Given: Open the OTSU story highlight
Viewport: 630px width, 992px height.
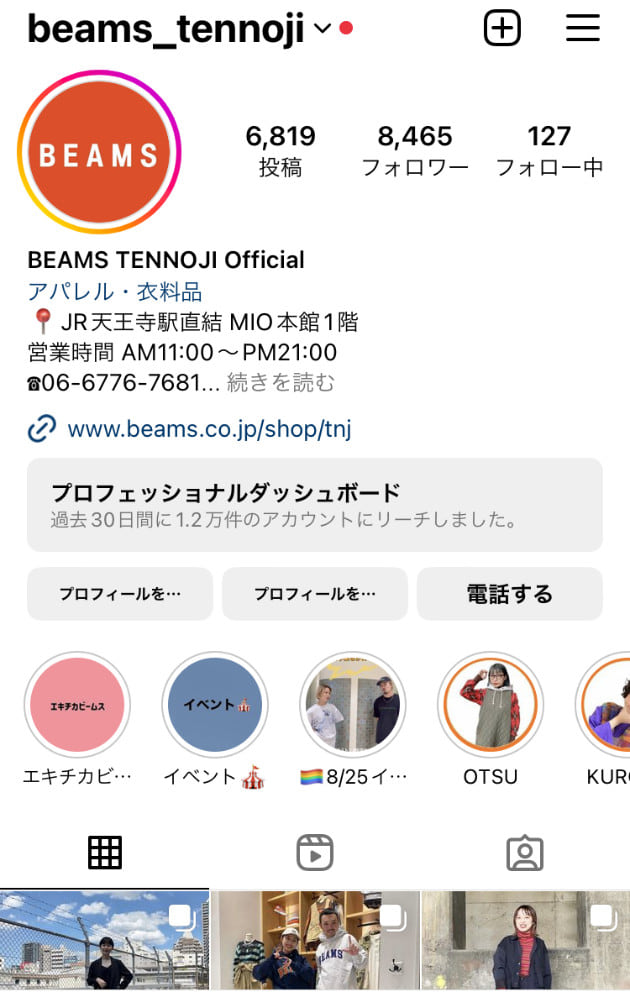Looking at the screenshot, I should click(490, 705).
